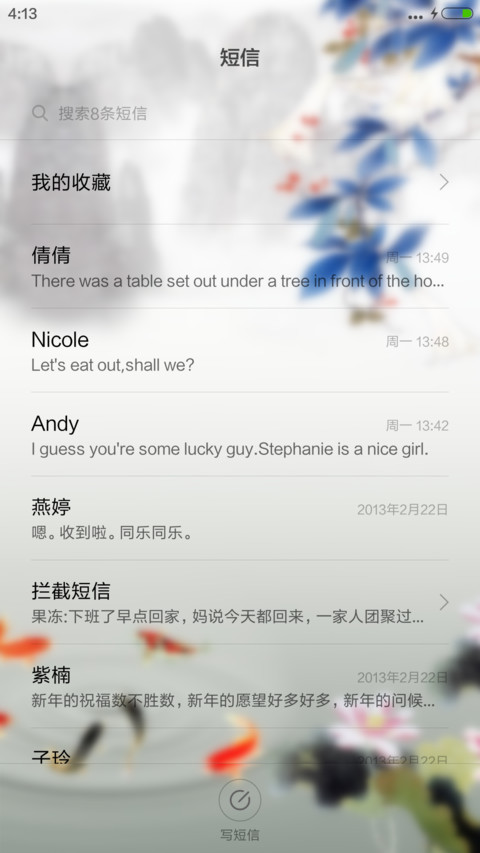The height and width of the screenshot is (853, 480).
Task: Open Andy's message thread
Action: [x=240, y=434]
